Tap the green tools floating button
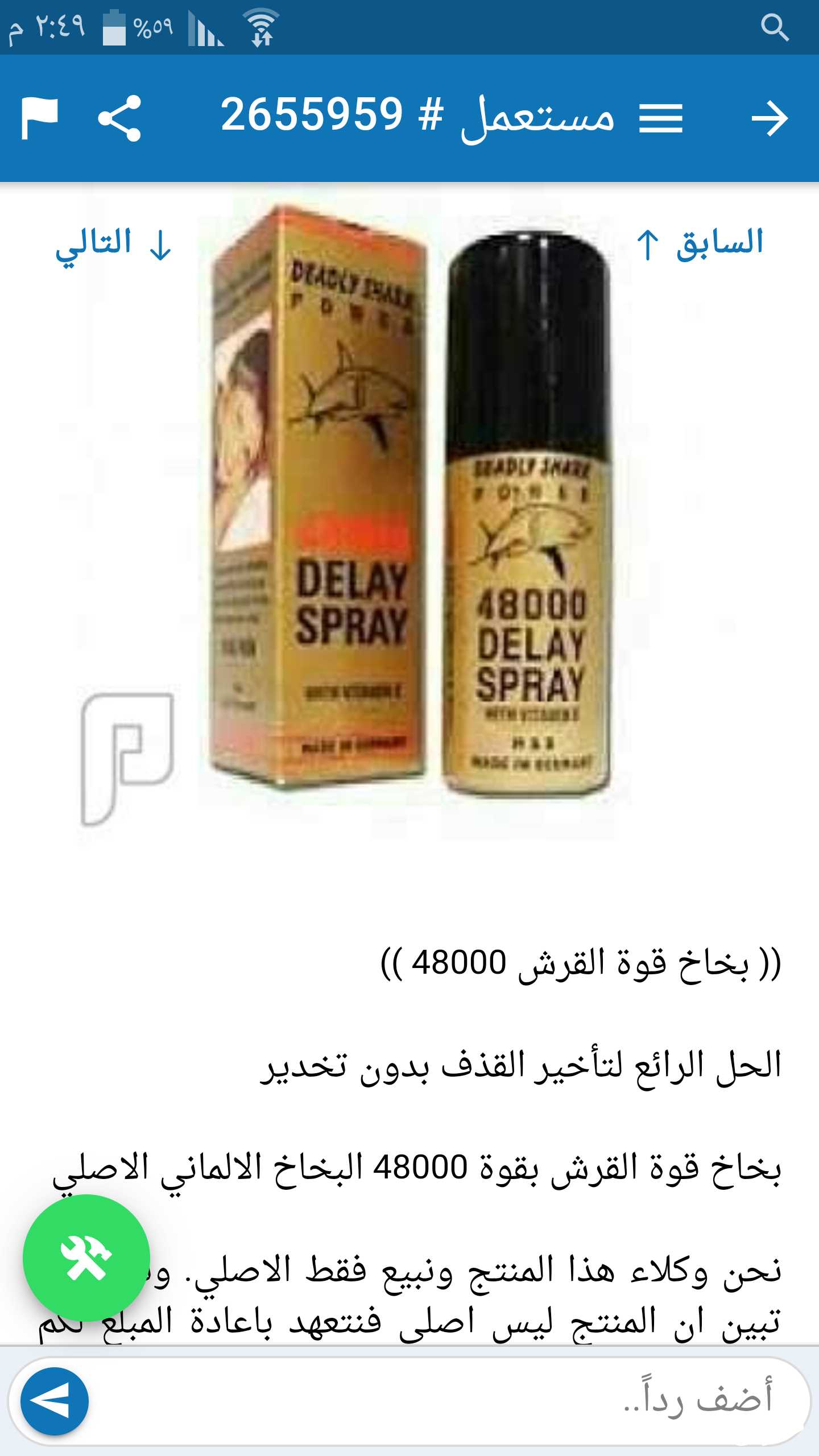This screenshot has width=819, height=1456. pos(86,1258)
